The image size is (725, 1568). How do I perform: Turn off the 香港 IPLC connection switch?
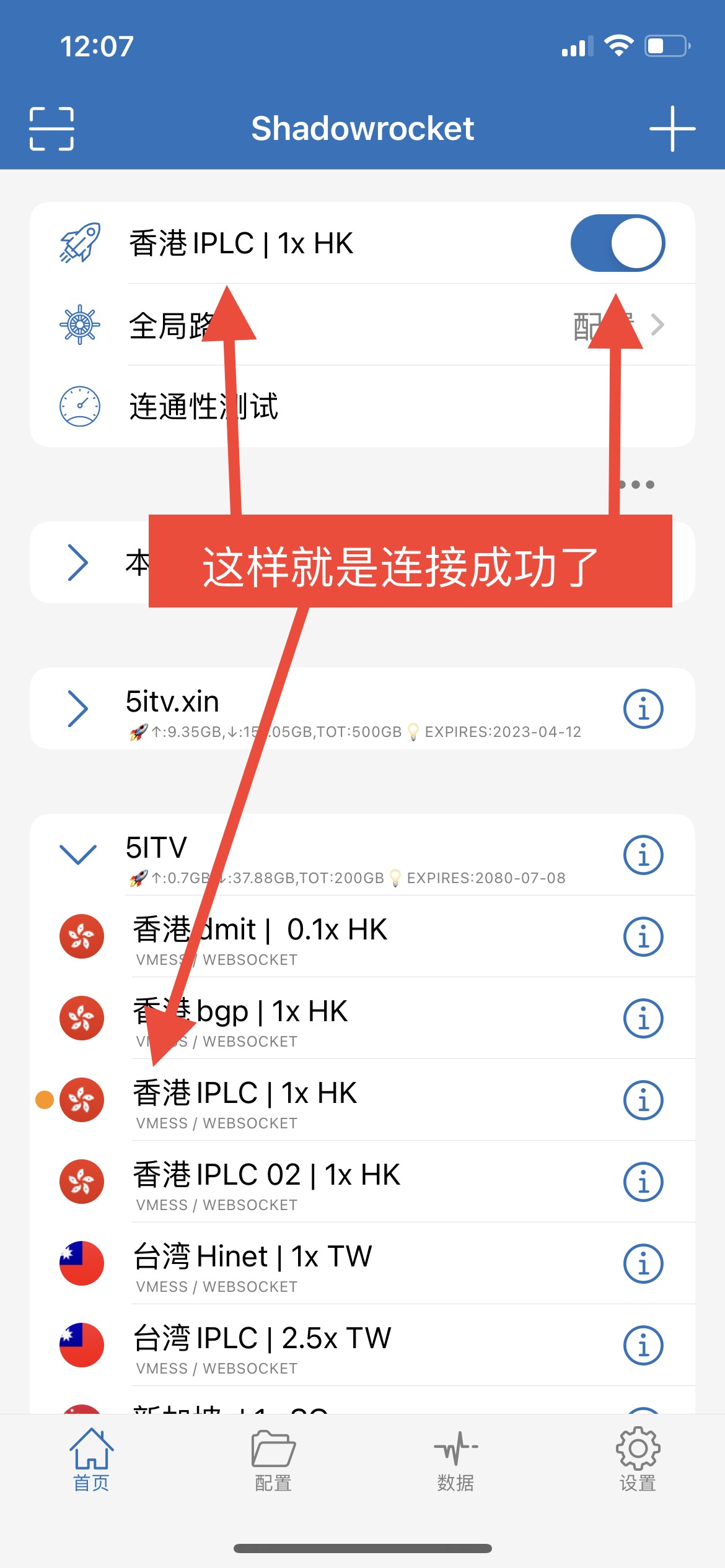click(x=617, y=243)
